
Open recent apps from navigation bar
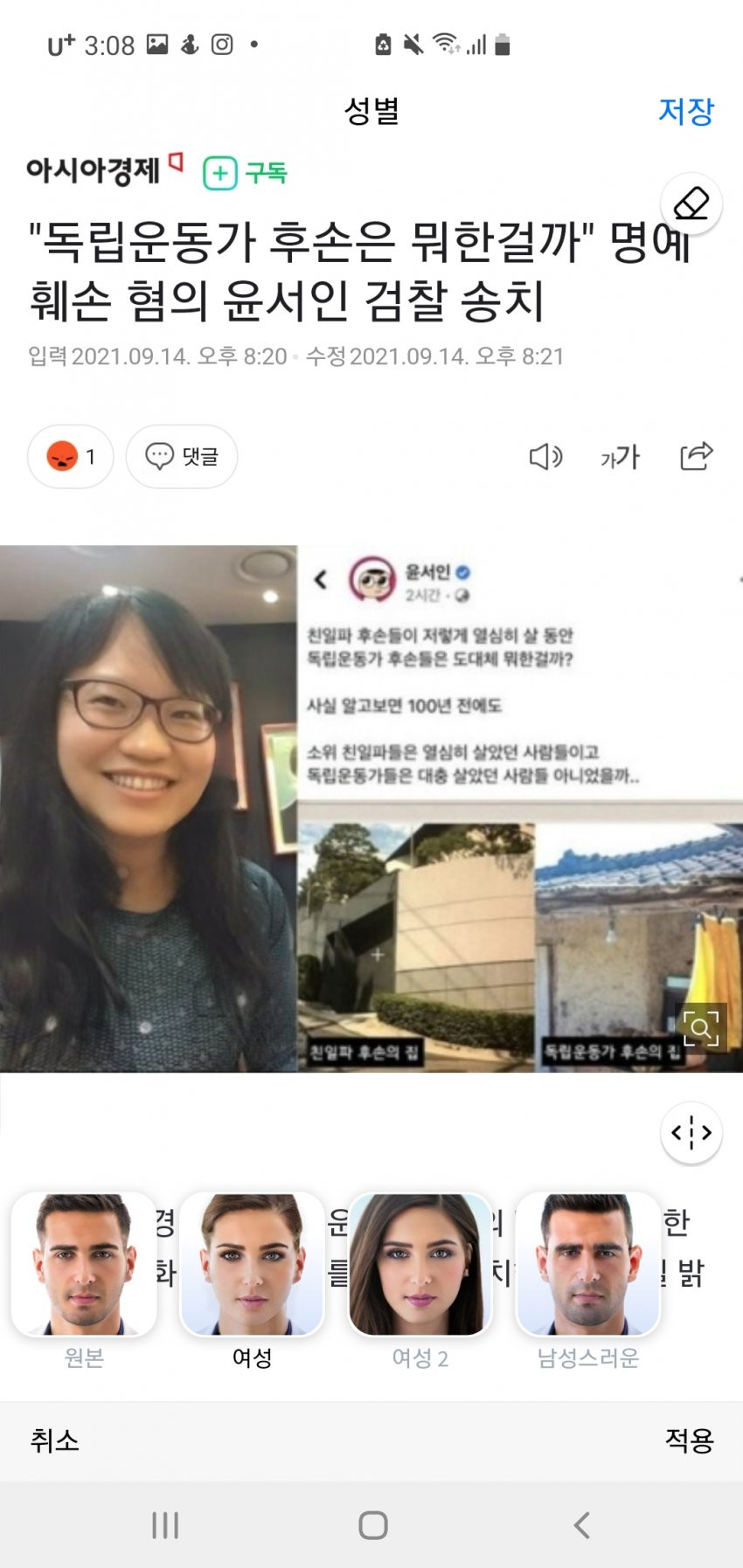[x=165, y=1525]
